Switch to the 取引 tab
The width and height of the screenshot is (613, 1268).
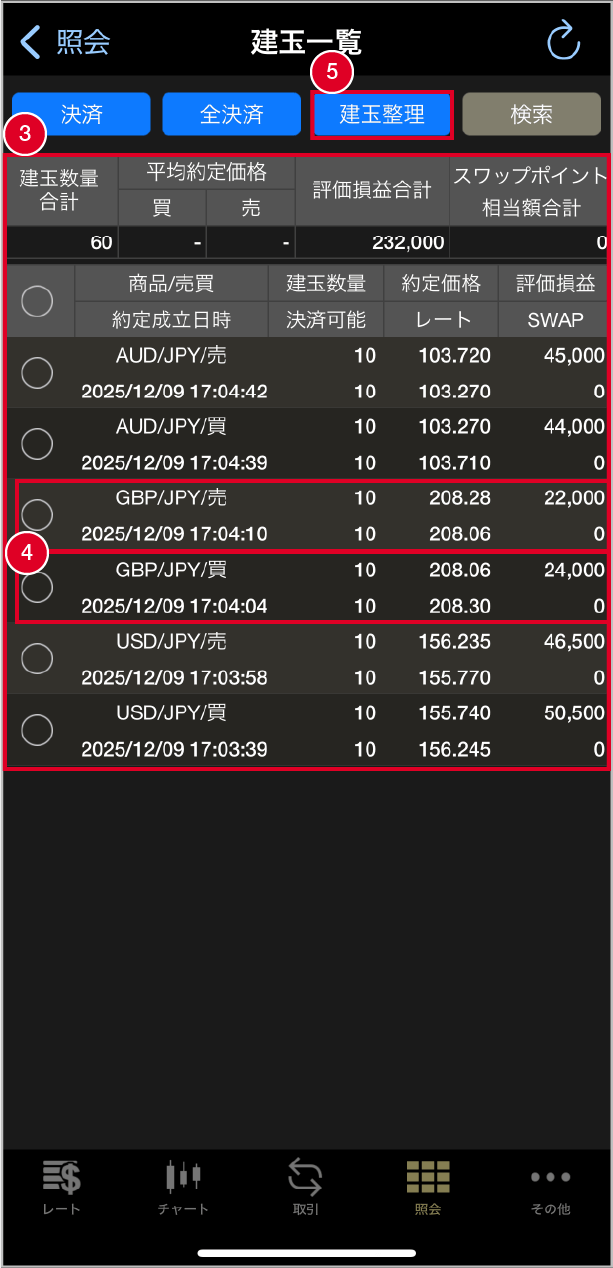306,1188
